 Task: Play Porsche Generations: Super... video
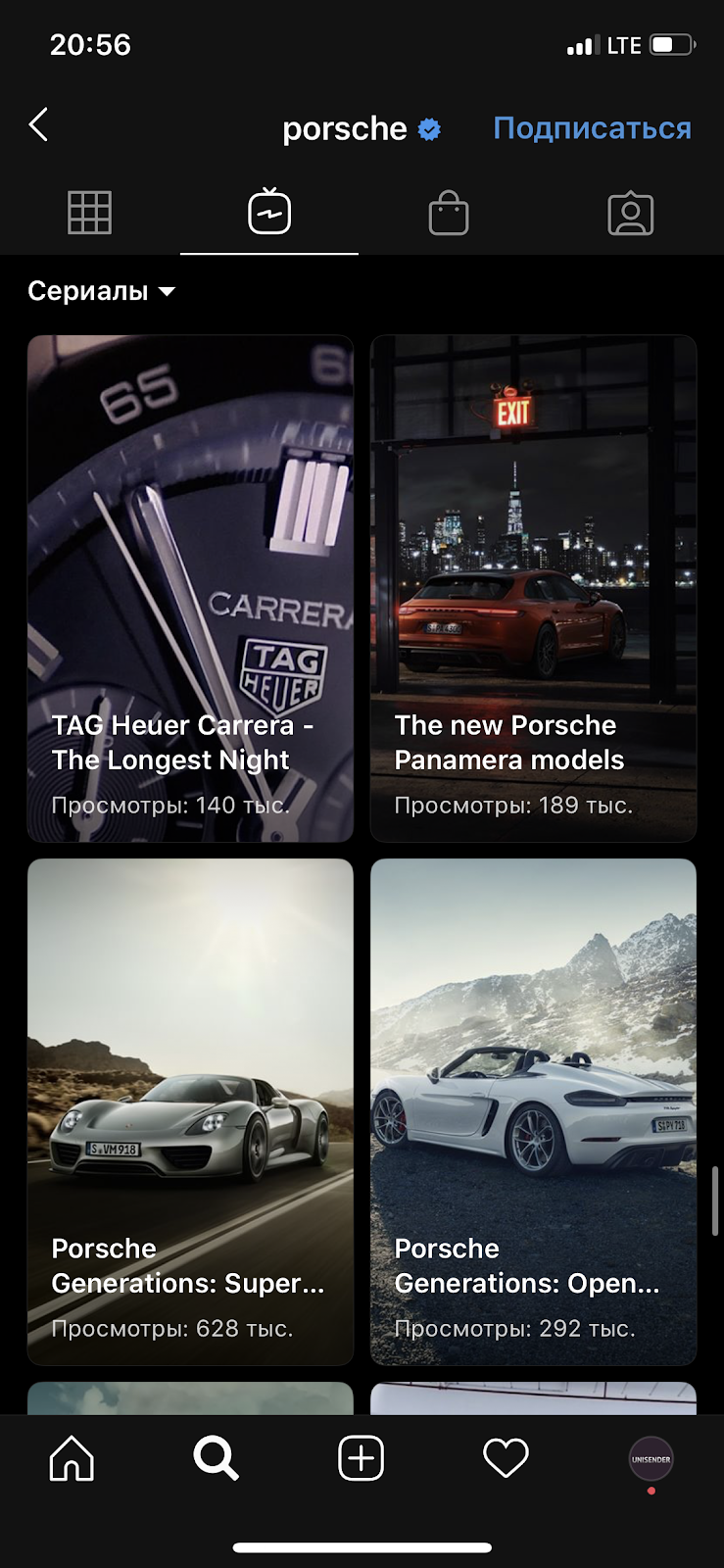190,1112
